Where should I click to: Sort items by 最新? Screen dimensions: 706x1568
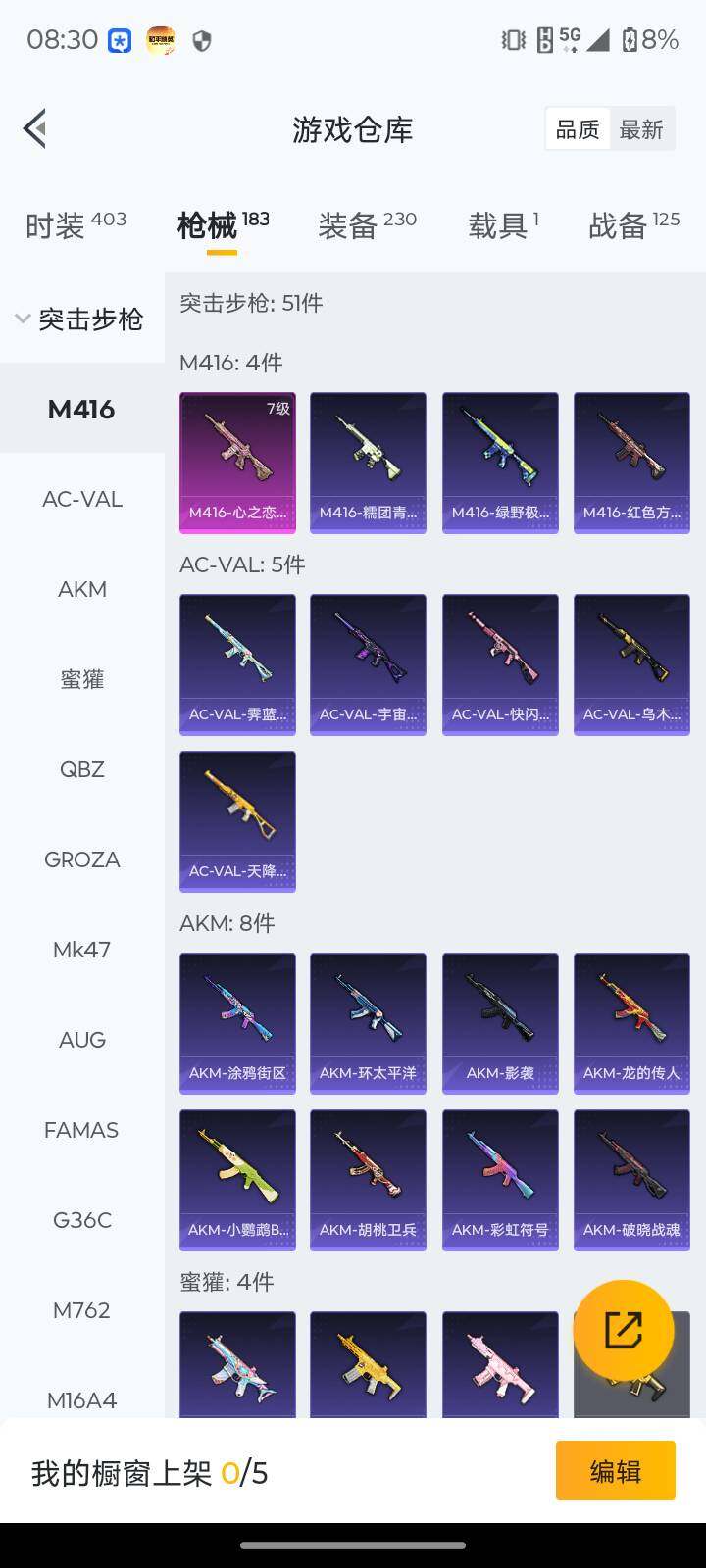(x=641, y=129)
